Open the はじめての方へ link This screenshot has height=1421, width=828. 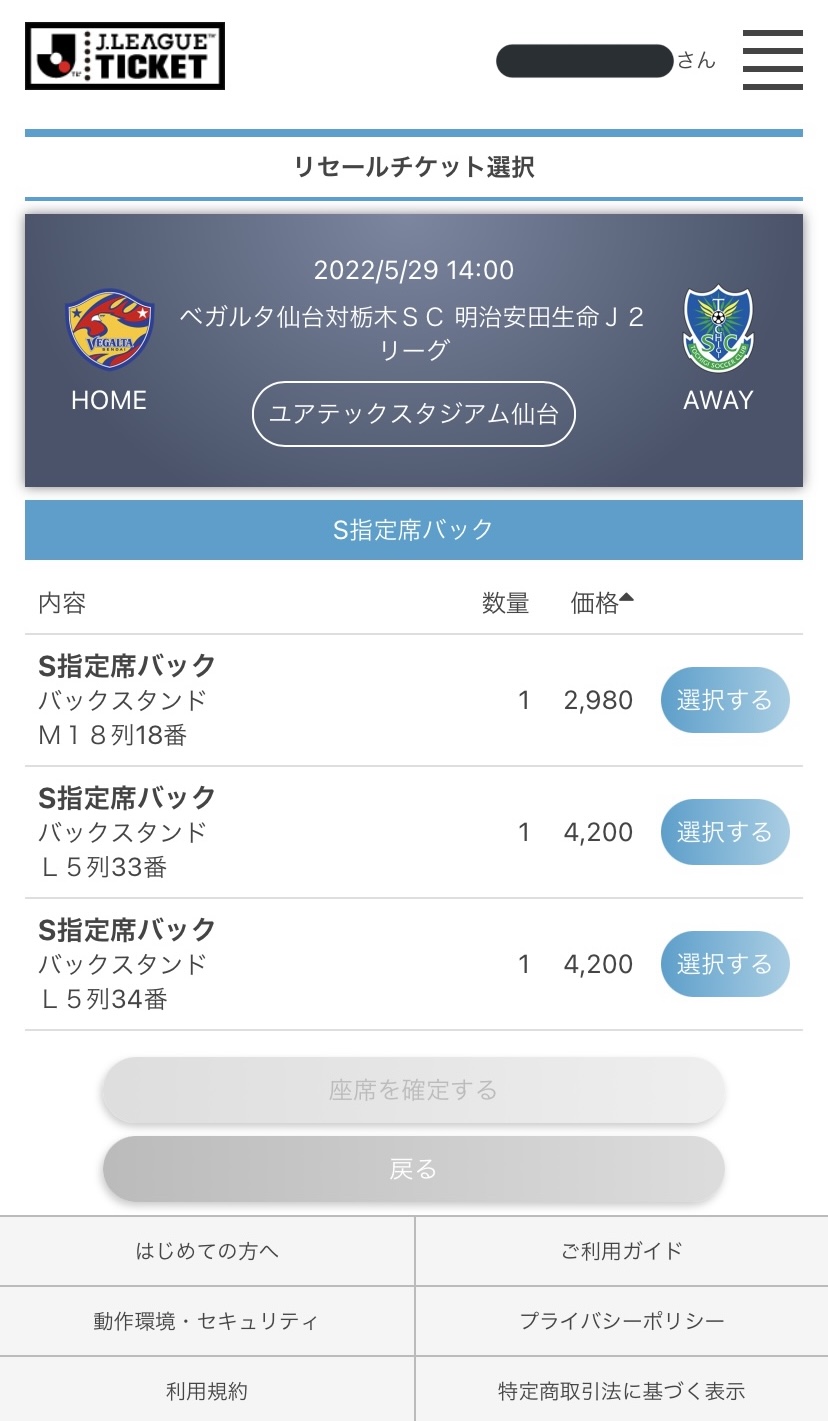point(207,1251)
